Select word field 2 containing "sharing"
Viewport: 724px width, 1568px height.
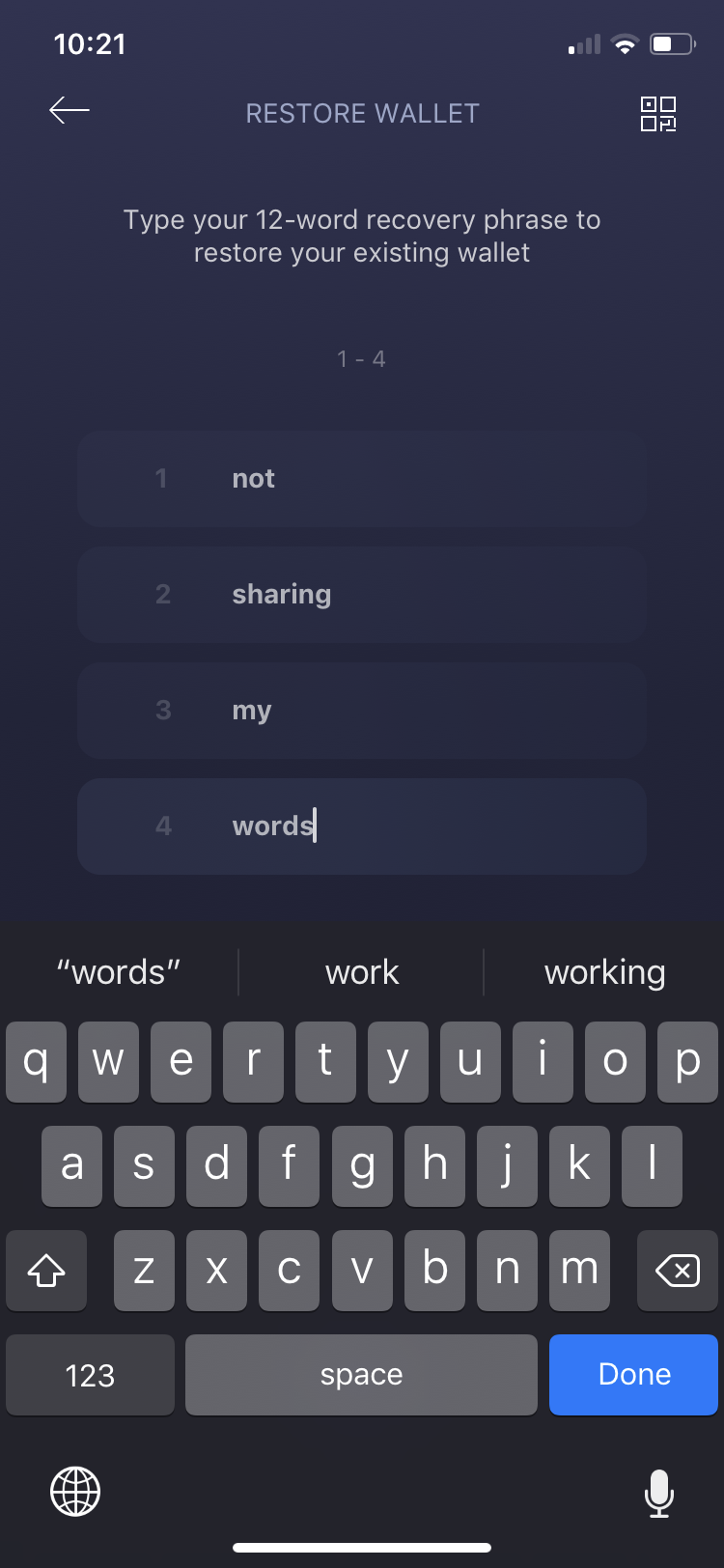tap(362, 595)
